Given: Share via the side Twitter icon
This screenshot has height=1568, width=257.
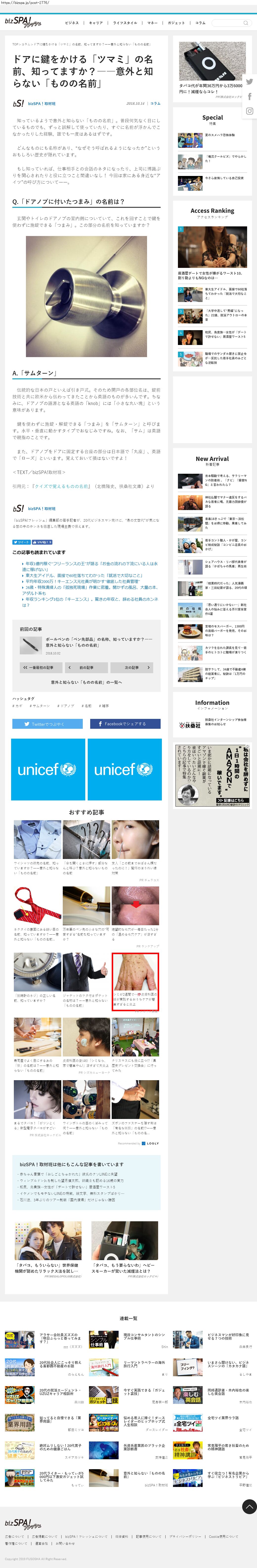Looking at the screenshot, I should click(x=250, y=82).
